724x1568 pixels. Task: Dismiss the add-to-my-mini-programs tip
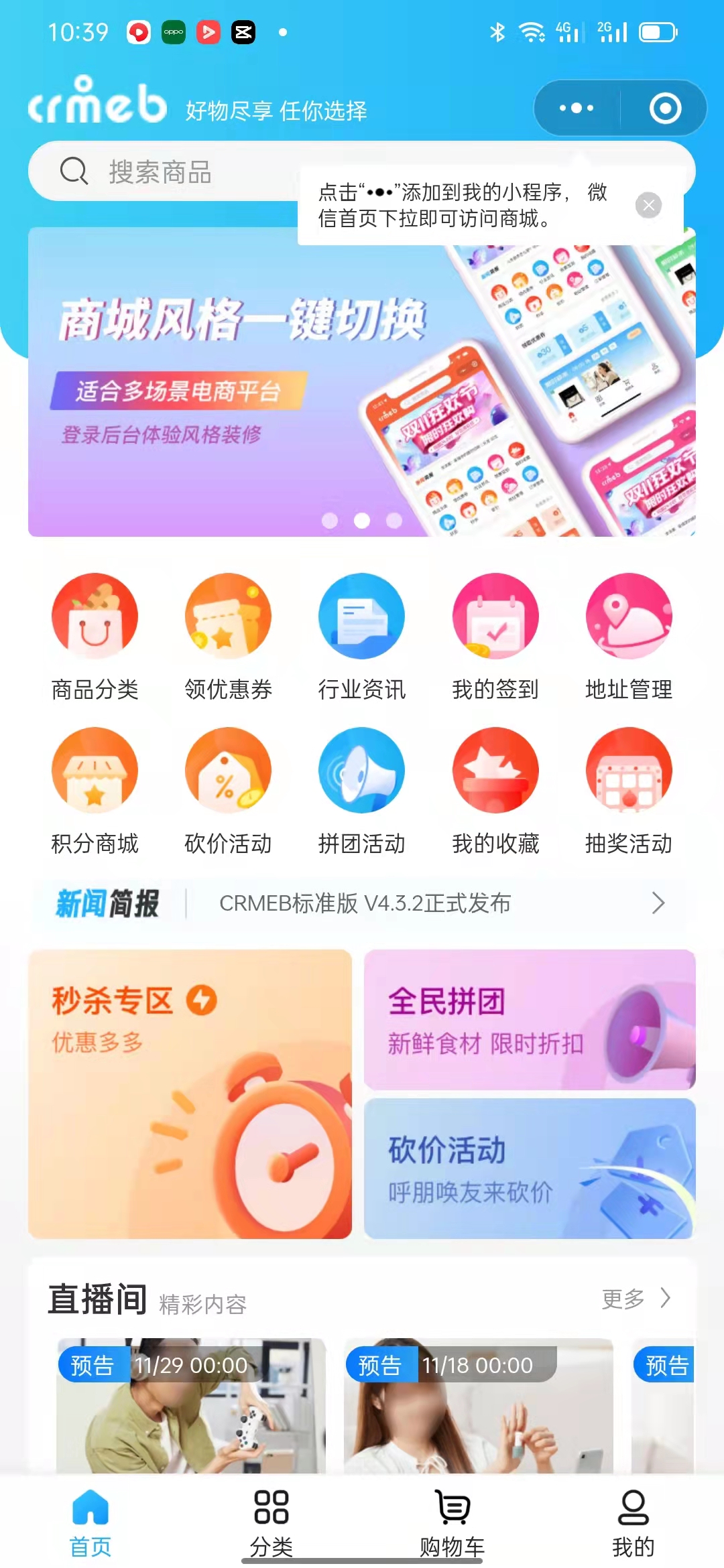(x=648, y=205)
